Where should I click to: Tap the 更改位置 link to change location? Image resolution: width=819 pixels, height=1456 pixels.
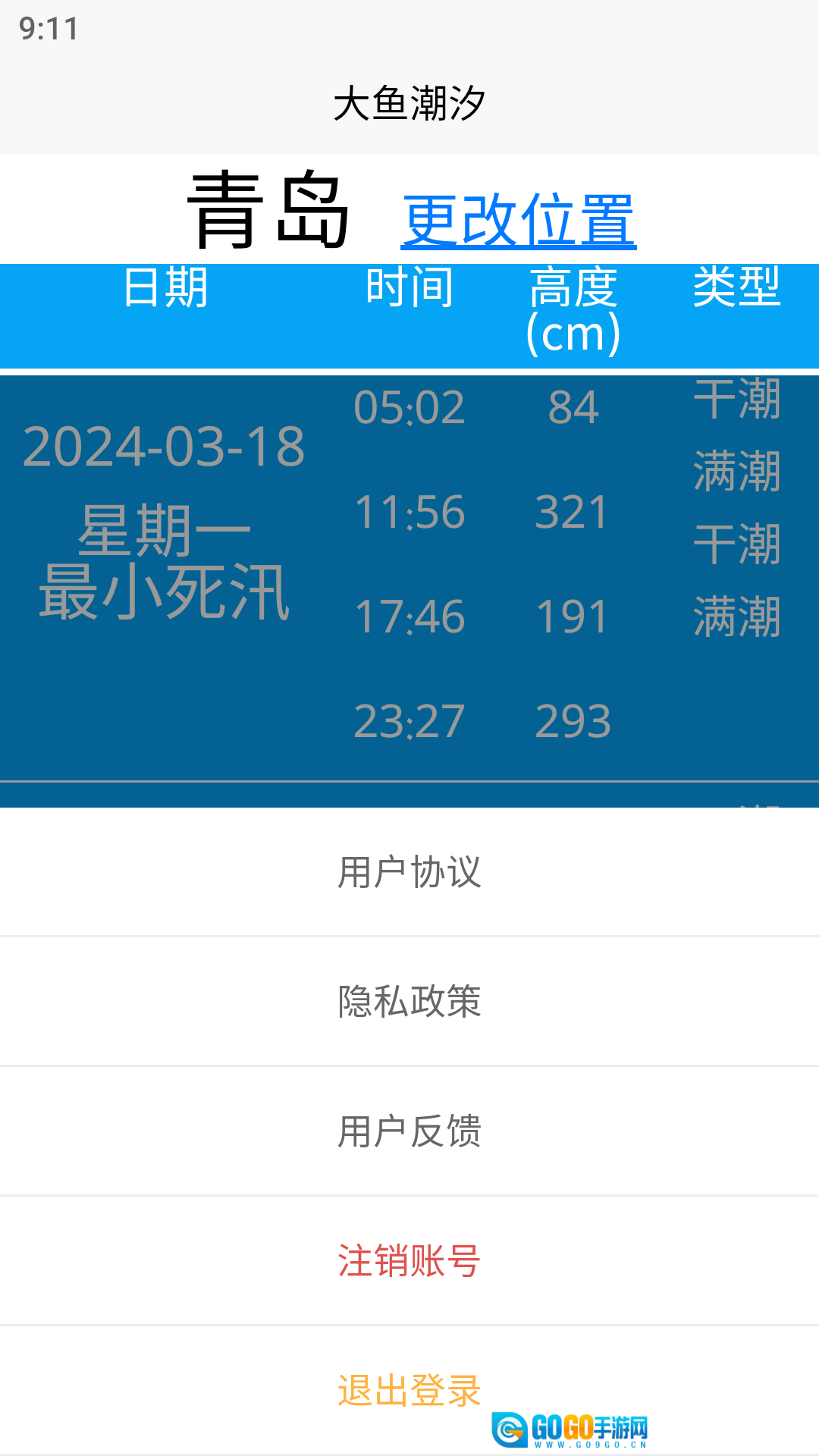click(x=518, y=221)
